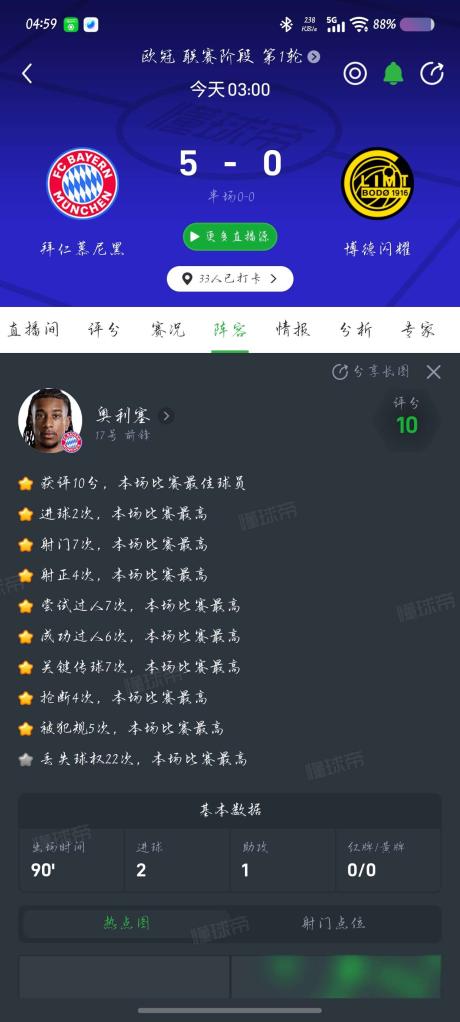Switch to 射门点位 segment
This screenshot has width=460, height=1022.
(x=334, y=923)
